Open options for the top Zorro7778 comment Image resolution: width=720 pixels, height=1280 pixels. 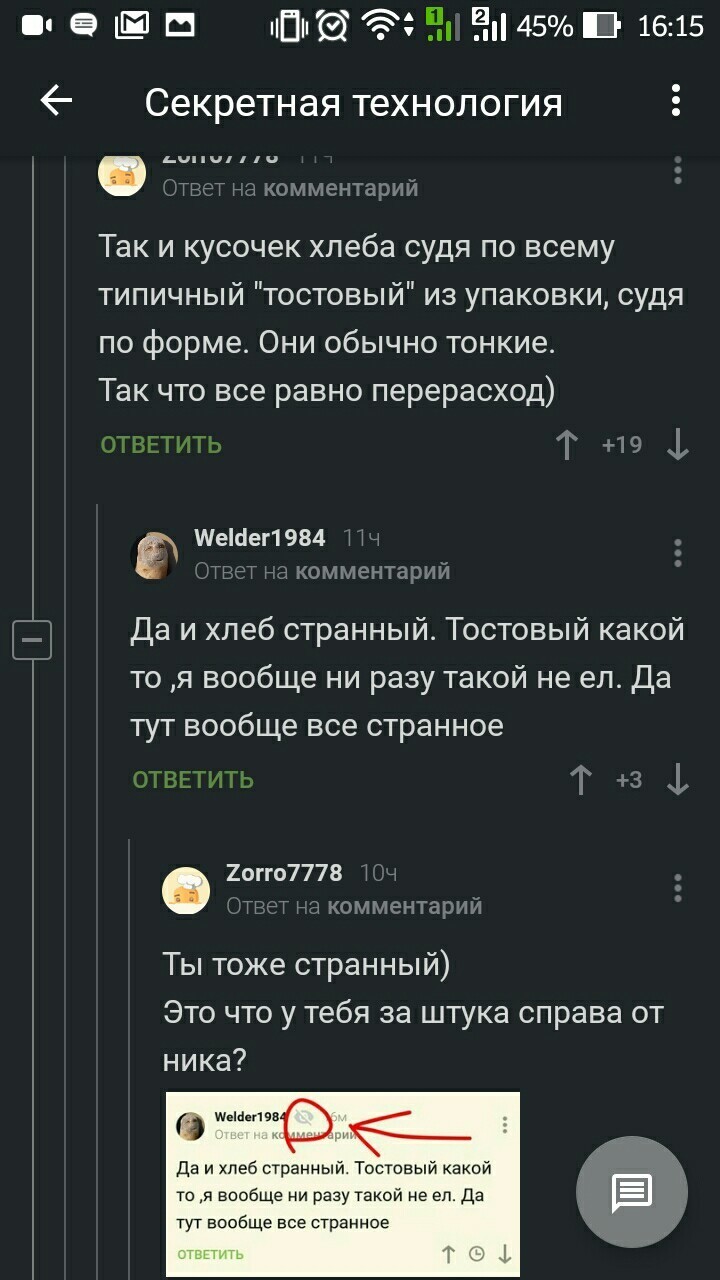(678, 170)
